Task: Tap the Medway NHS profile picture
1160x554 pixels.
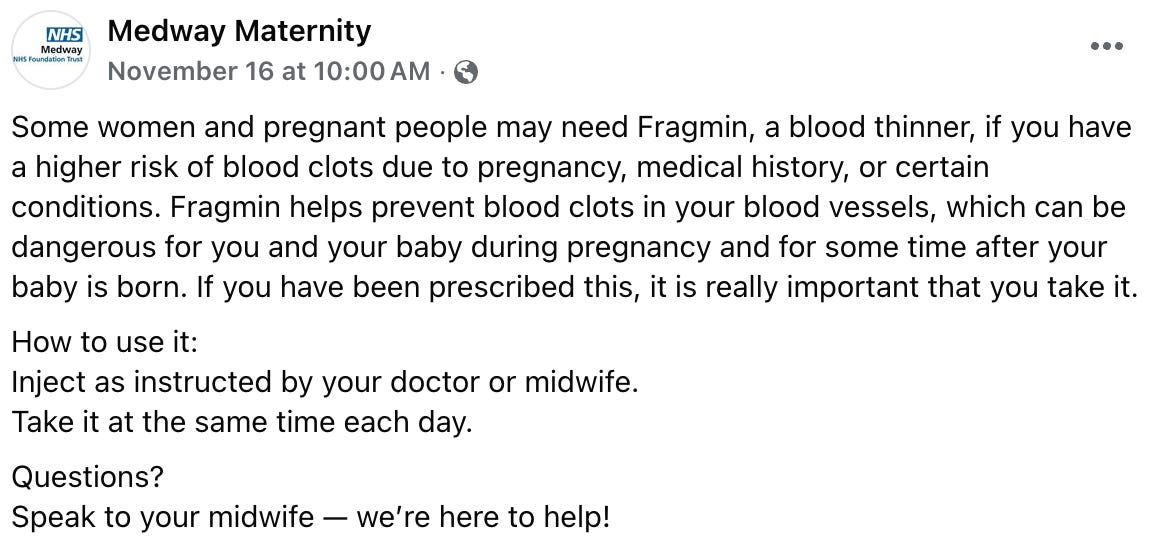Action: (50, 50)
